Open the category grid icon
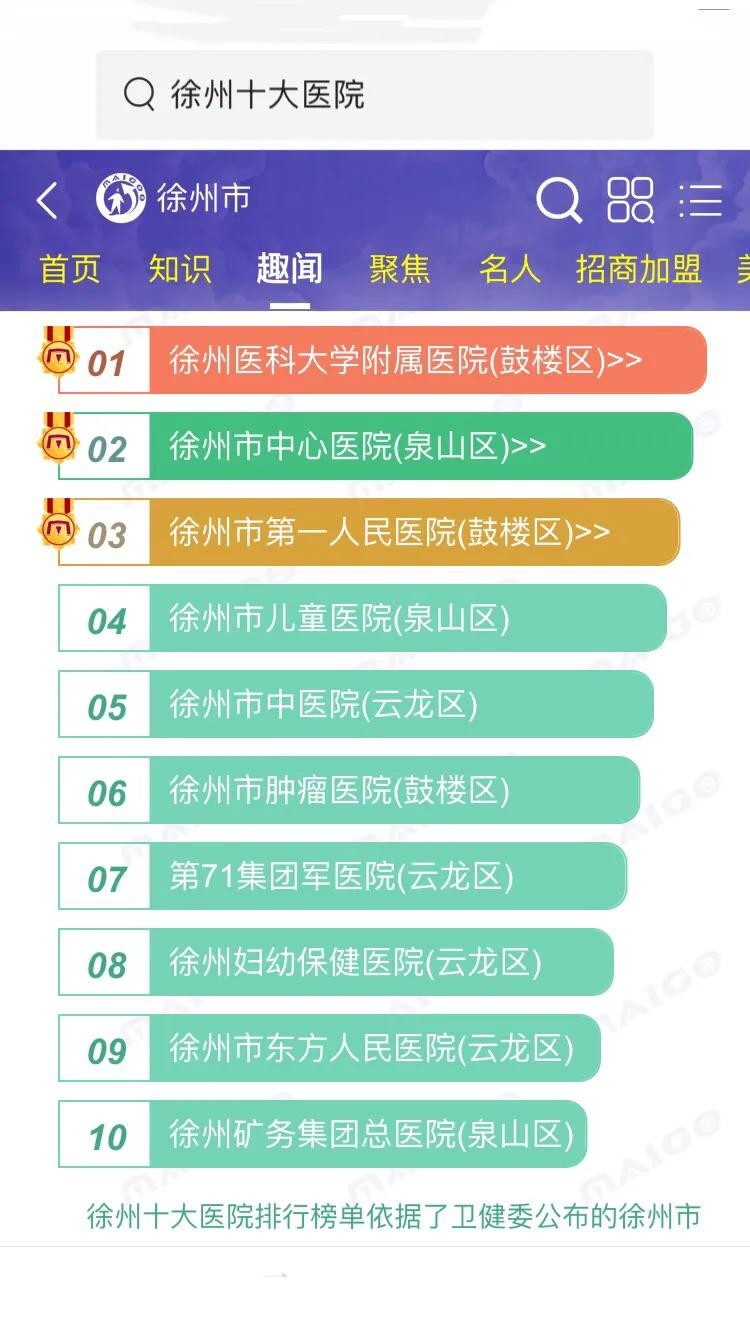This screenshot has width=750, height=1334. tap(630, 200)
